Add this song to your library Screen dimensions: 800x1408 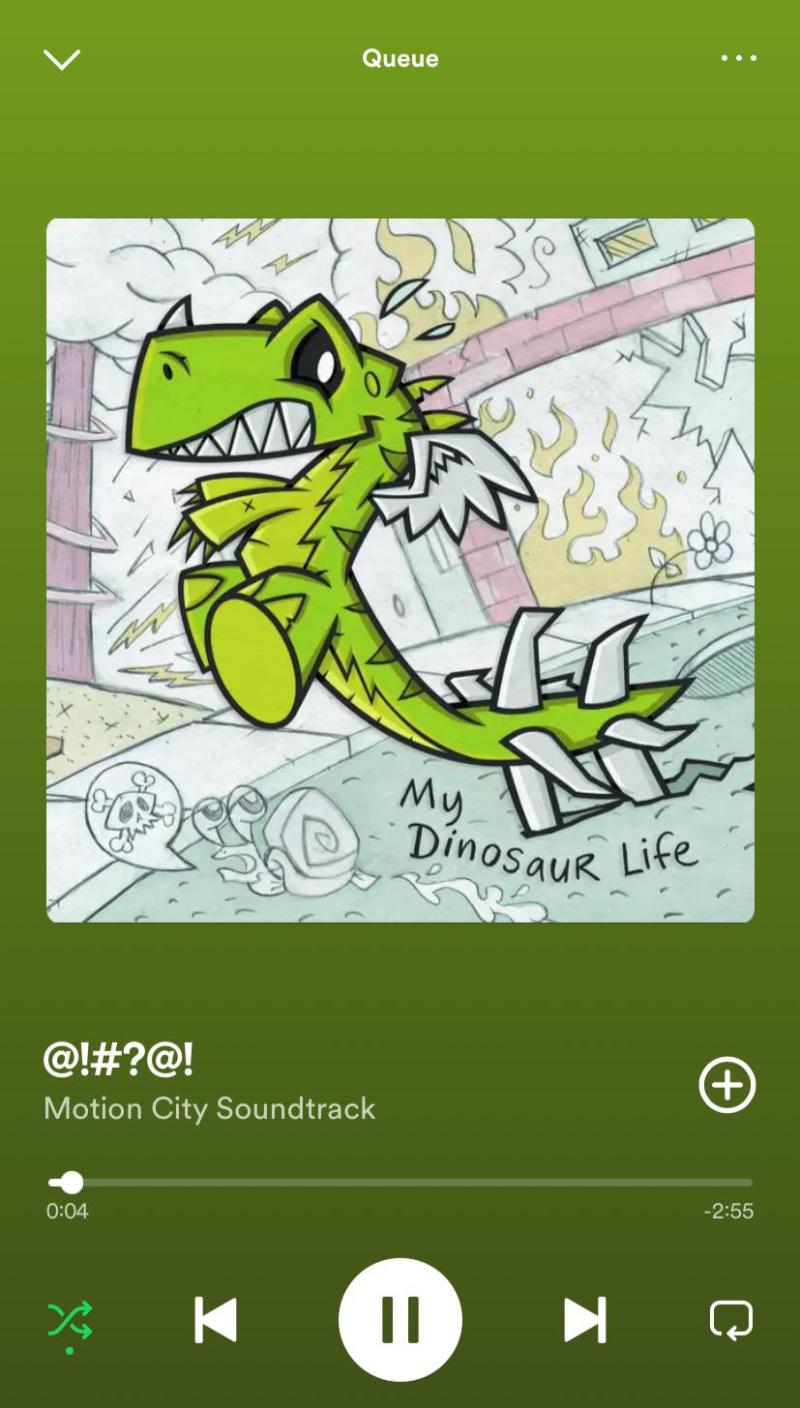pos(727,1085)
